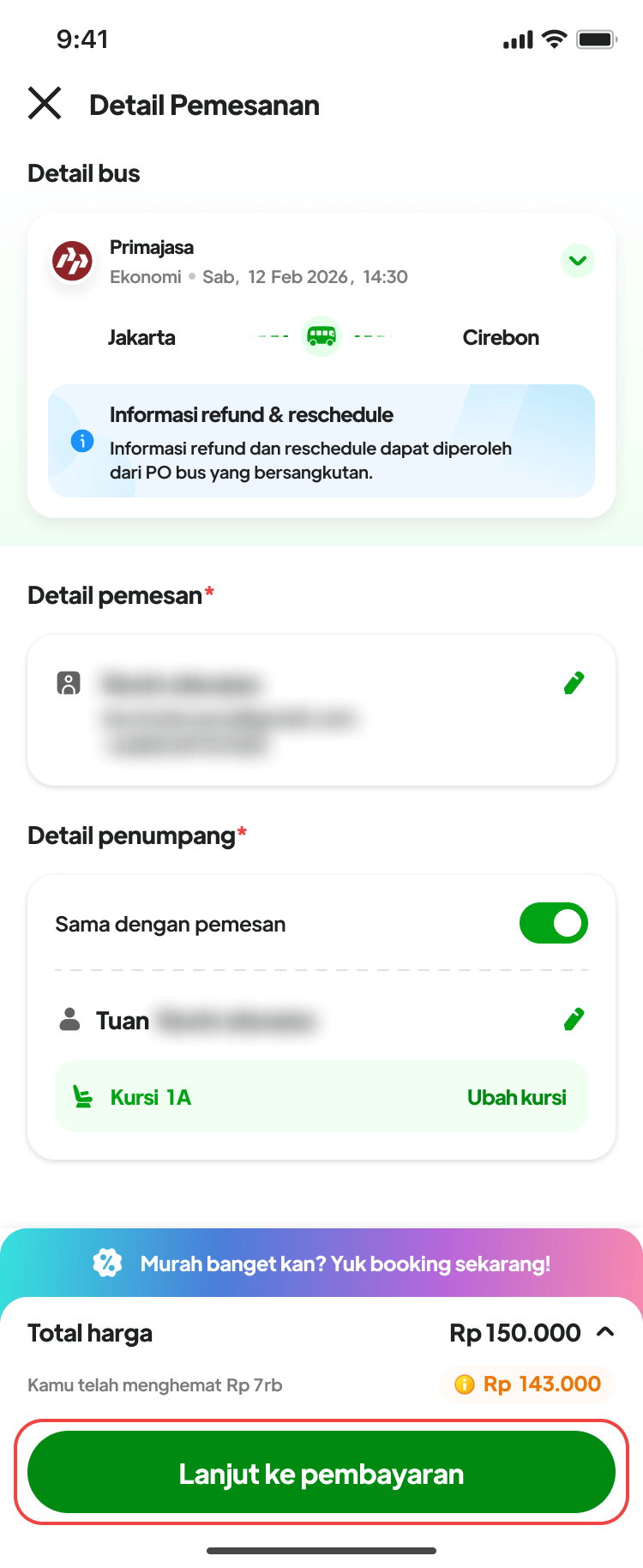Screen dimensions: 643x1568
Task: Turn off Sama dengan pemesan switch
Action: point(553,924)
